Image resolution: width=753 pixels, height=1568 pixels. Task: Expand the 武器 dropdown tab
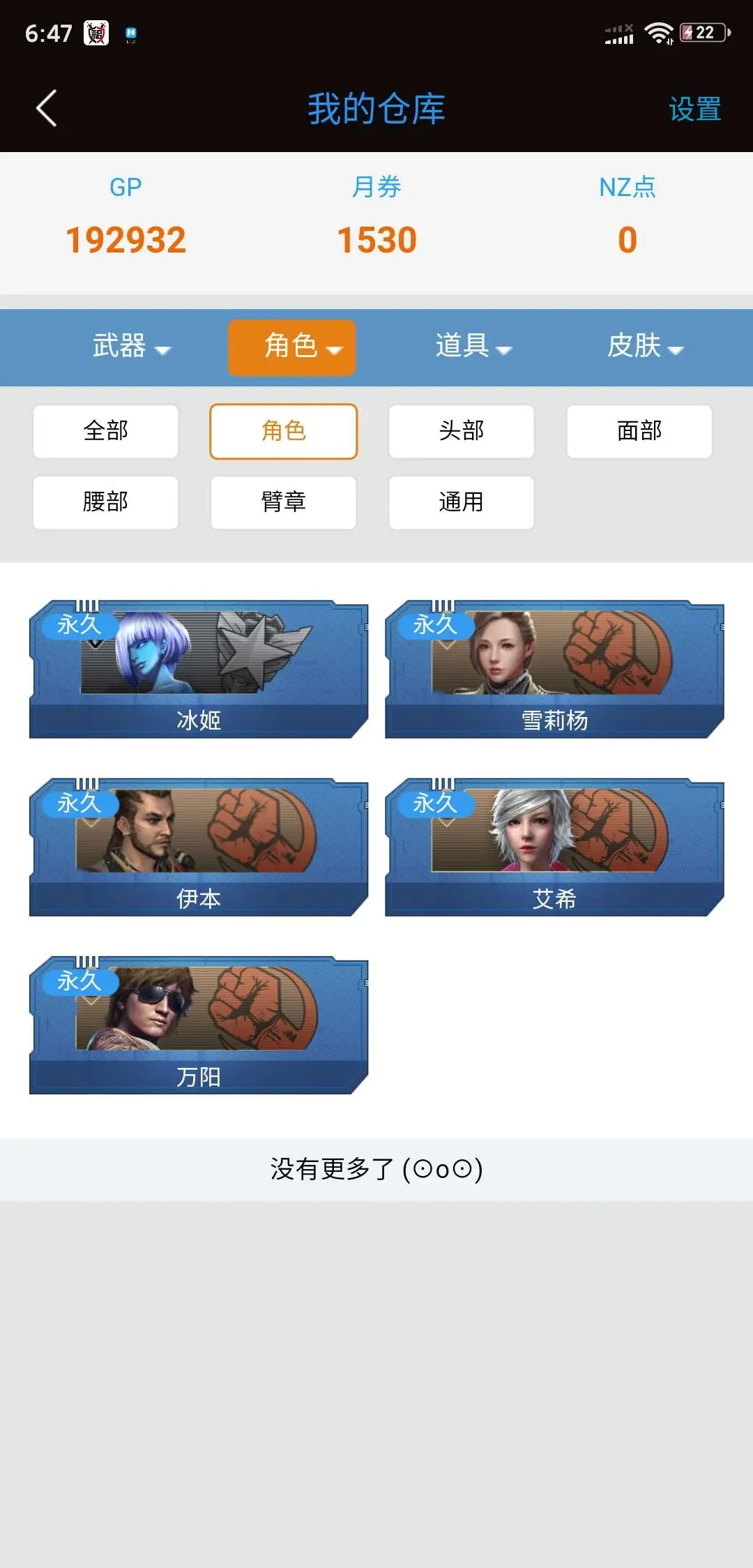(x=131, y=347)
